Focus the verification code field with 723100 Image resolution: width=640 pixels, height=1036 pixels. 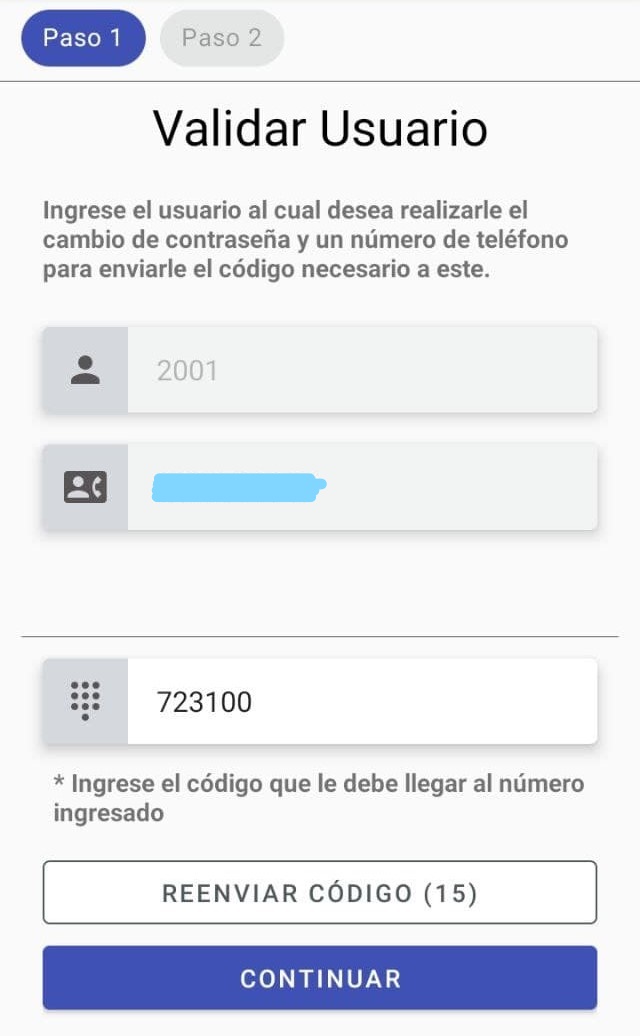[360, 702]
